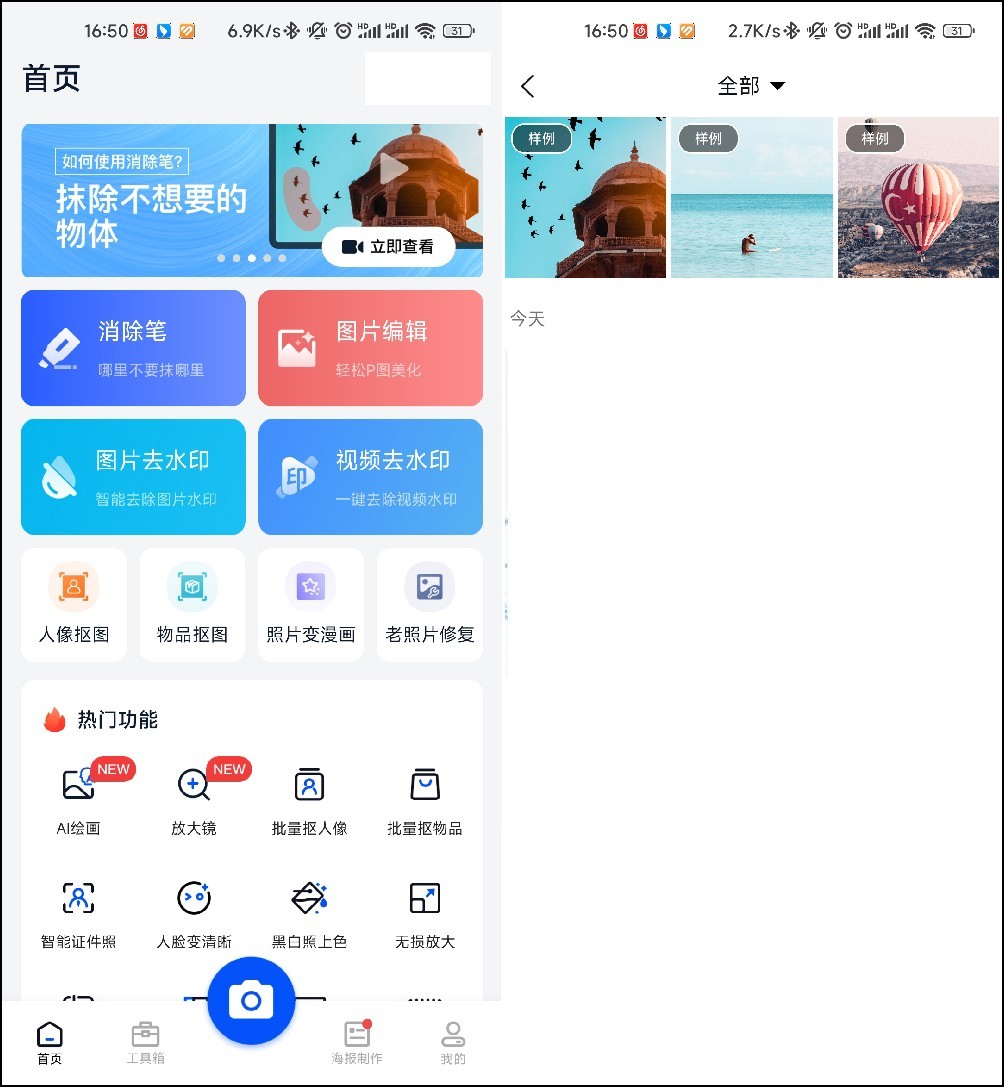Select the 消除笔 (eraser pen) tool
1004x1087 pixels.
click(x=133, y=348)
